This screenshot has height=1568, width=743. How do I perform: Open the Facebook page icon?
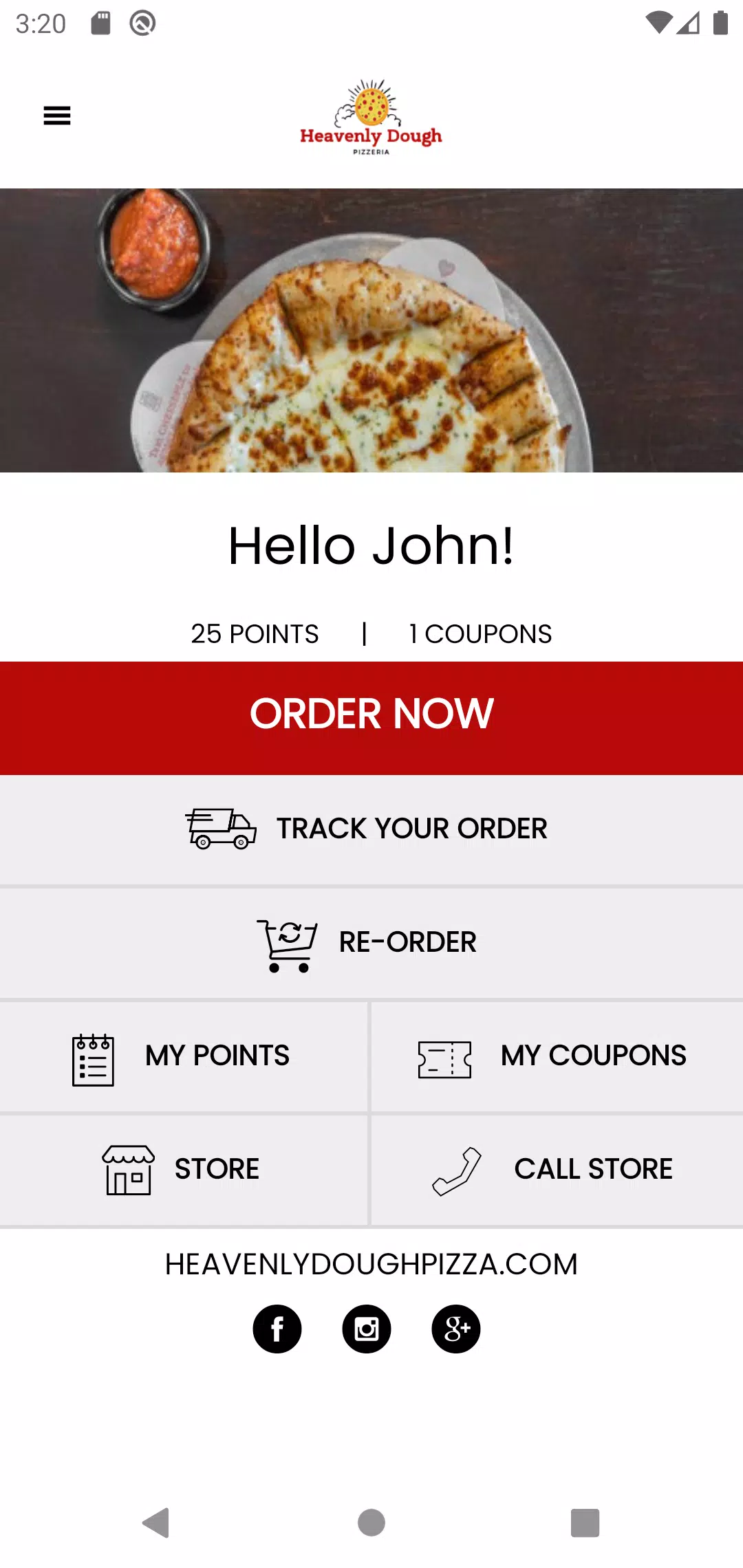(277, 1329)
